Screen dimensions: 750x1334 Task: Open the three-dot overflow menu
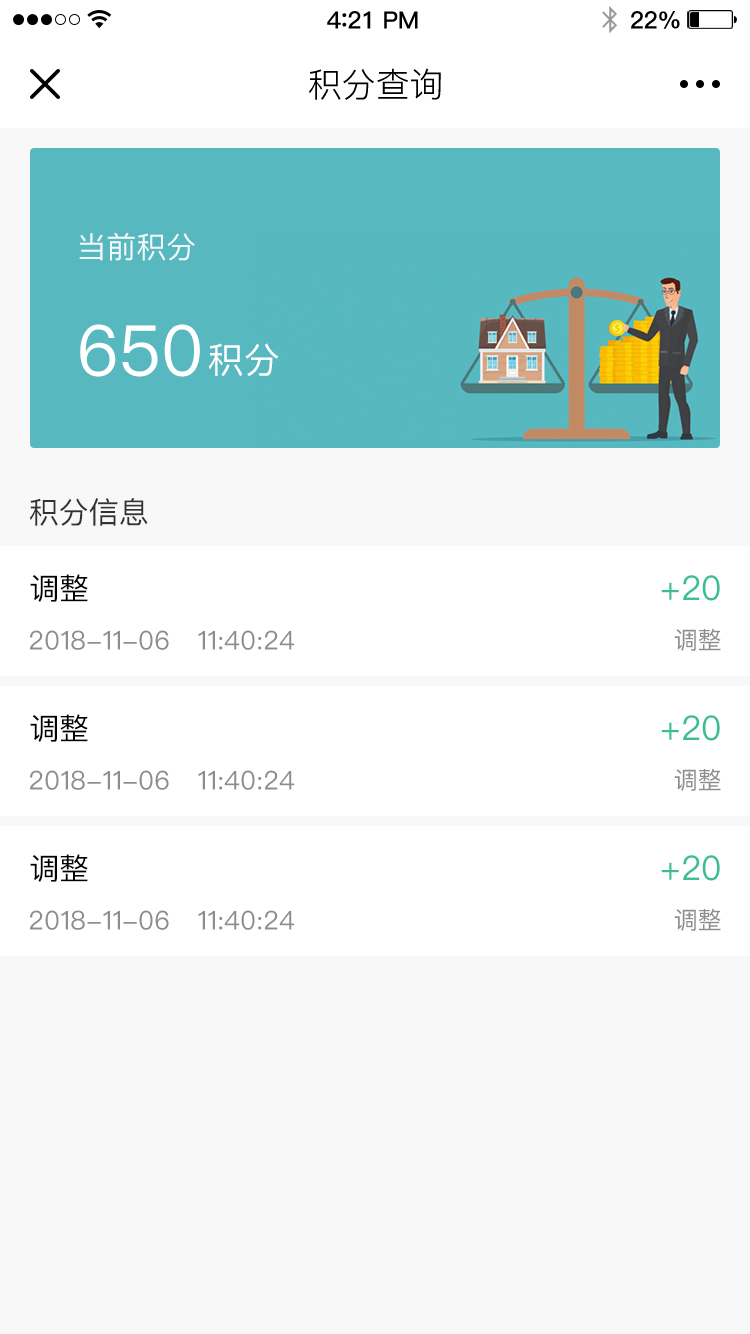(x=699, y=84)
